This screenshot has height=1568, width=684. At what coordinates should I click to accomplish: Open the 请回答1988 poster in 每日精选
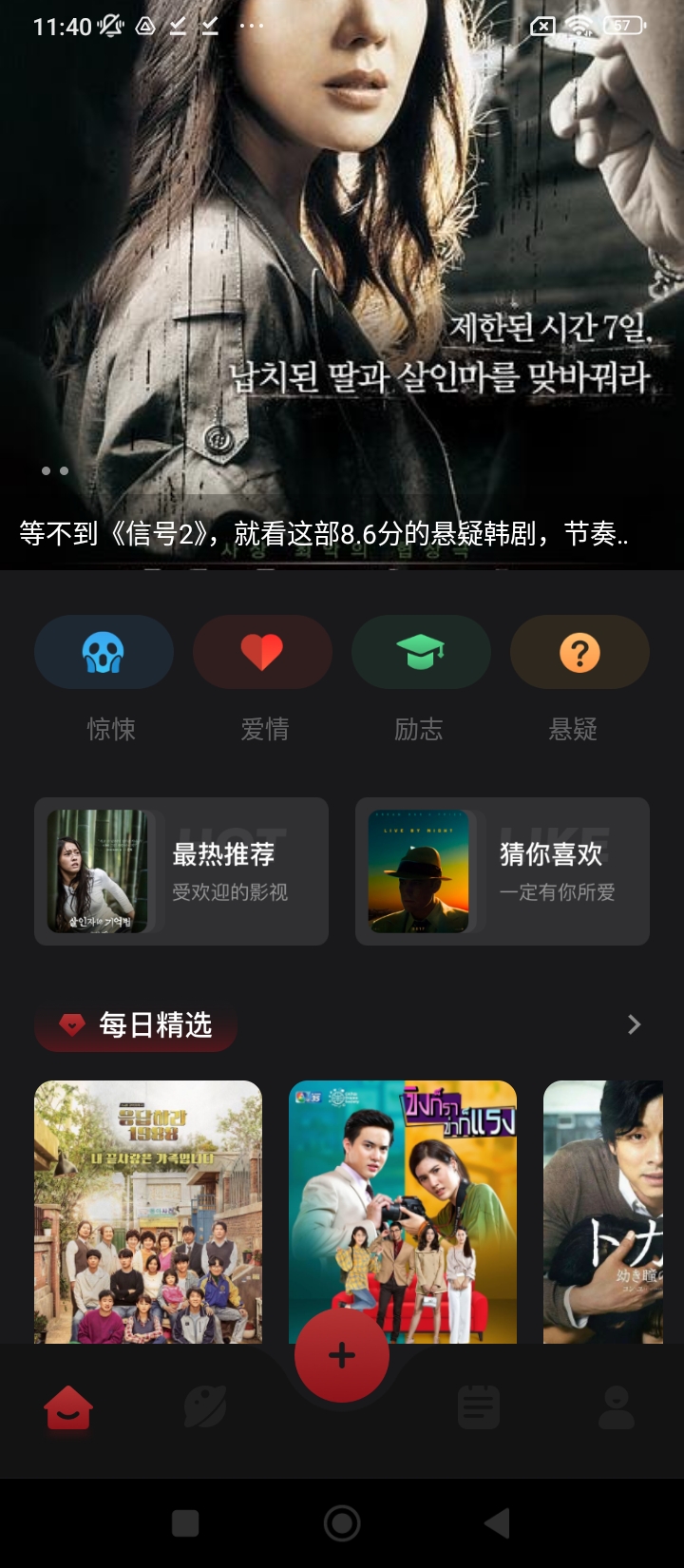pyautogui.click(x=148, y=1212)
